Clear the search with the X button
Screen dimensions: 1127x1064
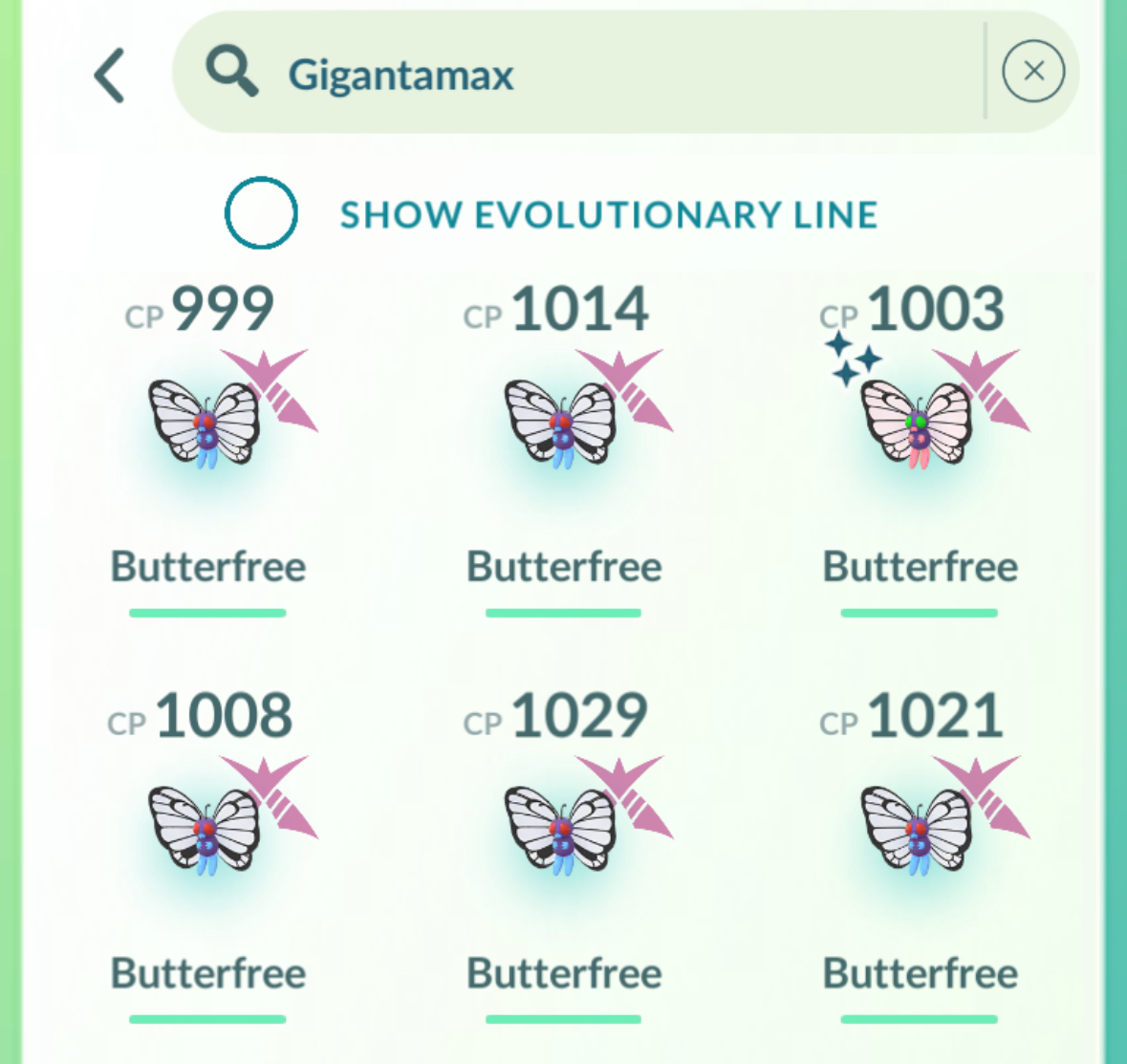(x=1033, y=72)
